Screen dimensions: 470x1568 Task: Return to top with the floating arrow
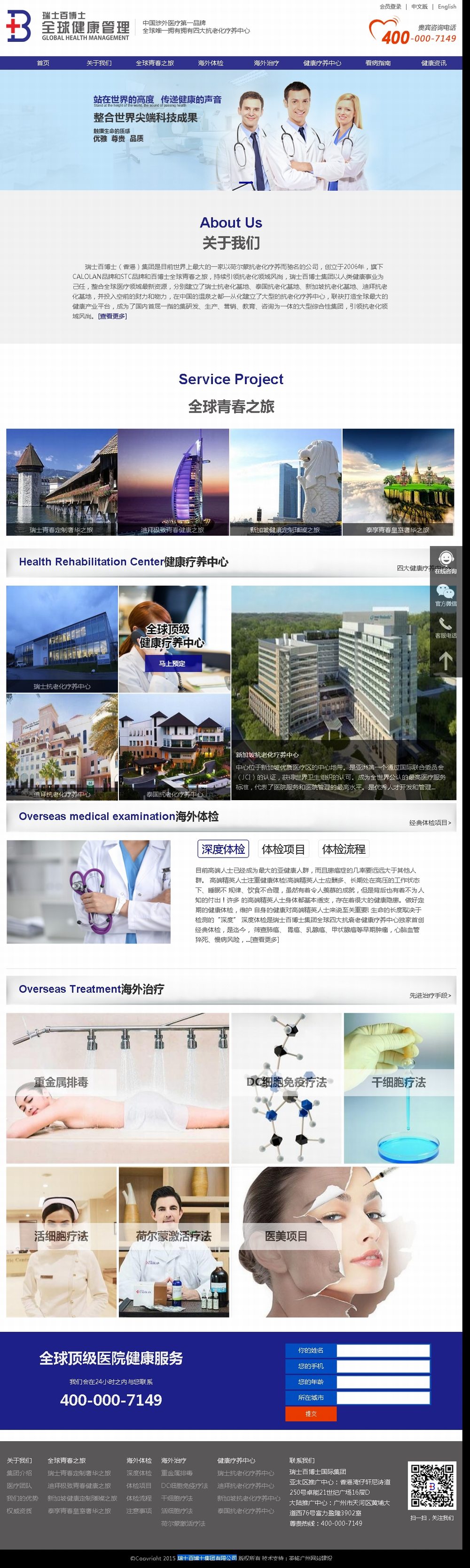pyautogui.click(x=446, y=660)
